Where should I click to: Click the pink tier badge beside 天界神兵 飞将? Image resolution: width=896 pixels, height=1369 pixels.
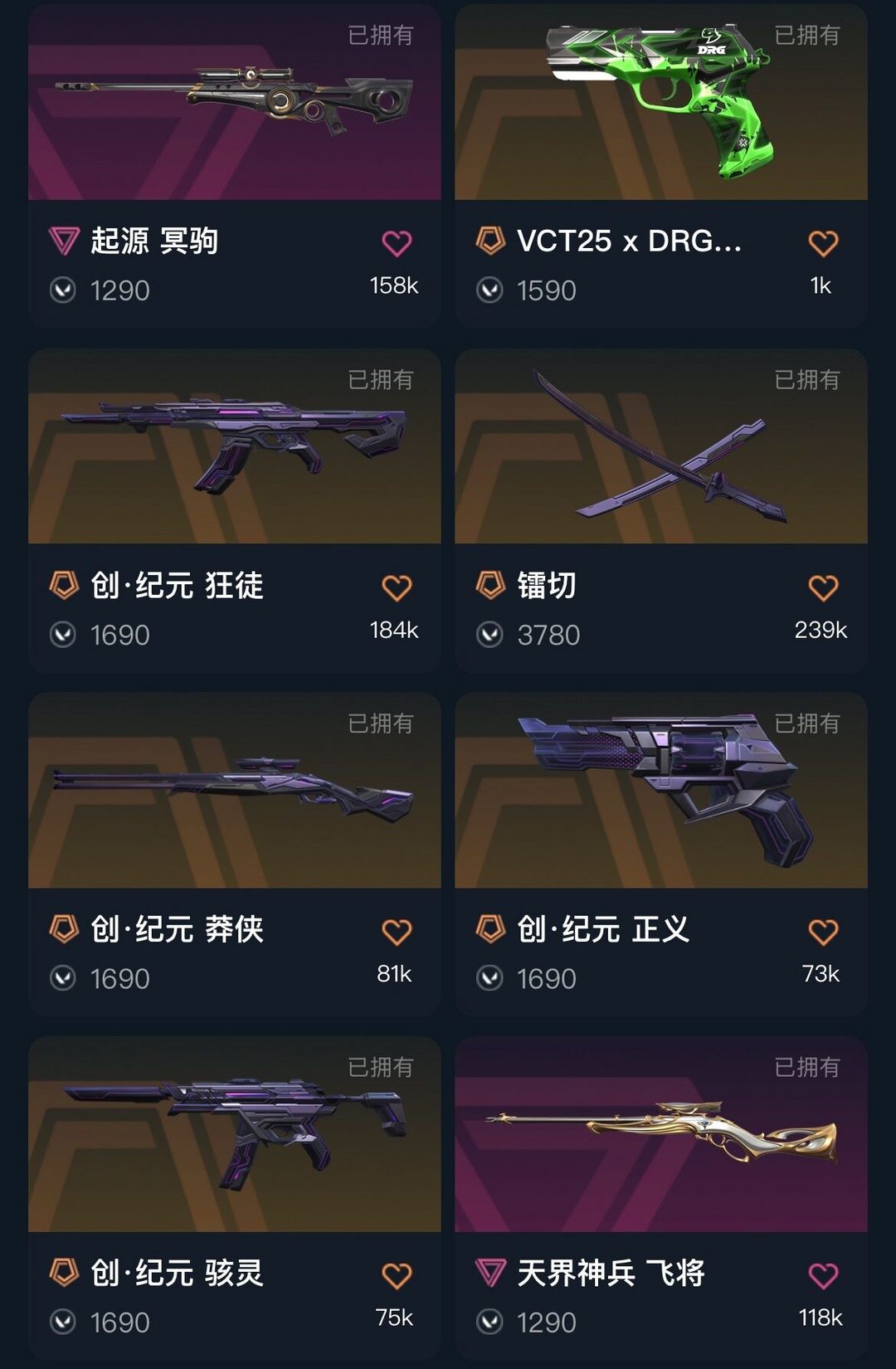pos(489,1271)
